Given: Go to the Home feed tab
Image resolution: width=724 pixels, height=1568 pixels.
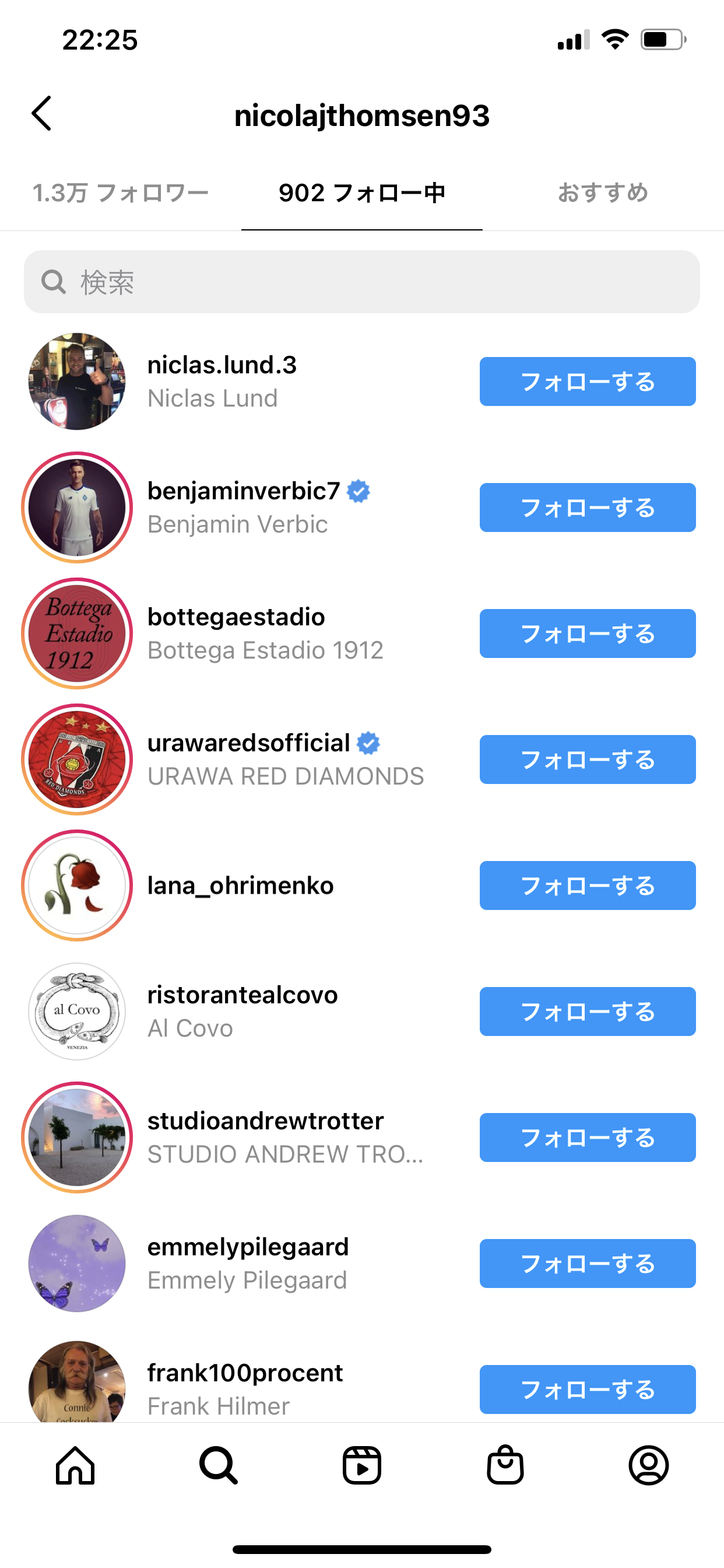Looking at the screenshot, I should (x=75, y=1466).
